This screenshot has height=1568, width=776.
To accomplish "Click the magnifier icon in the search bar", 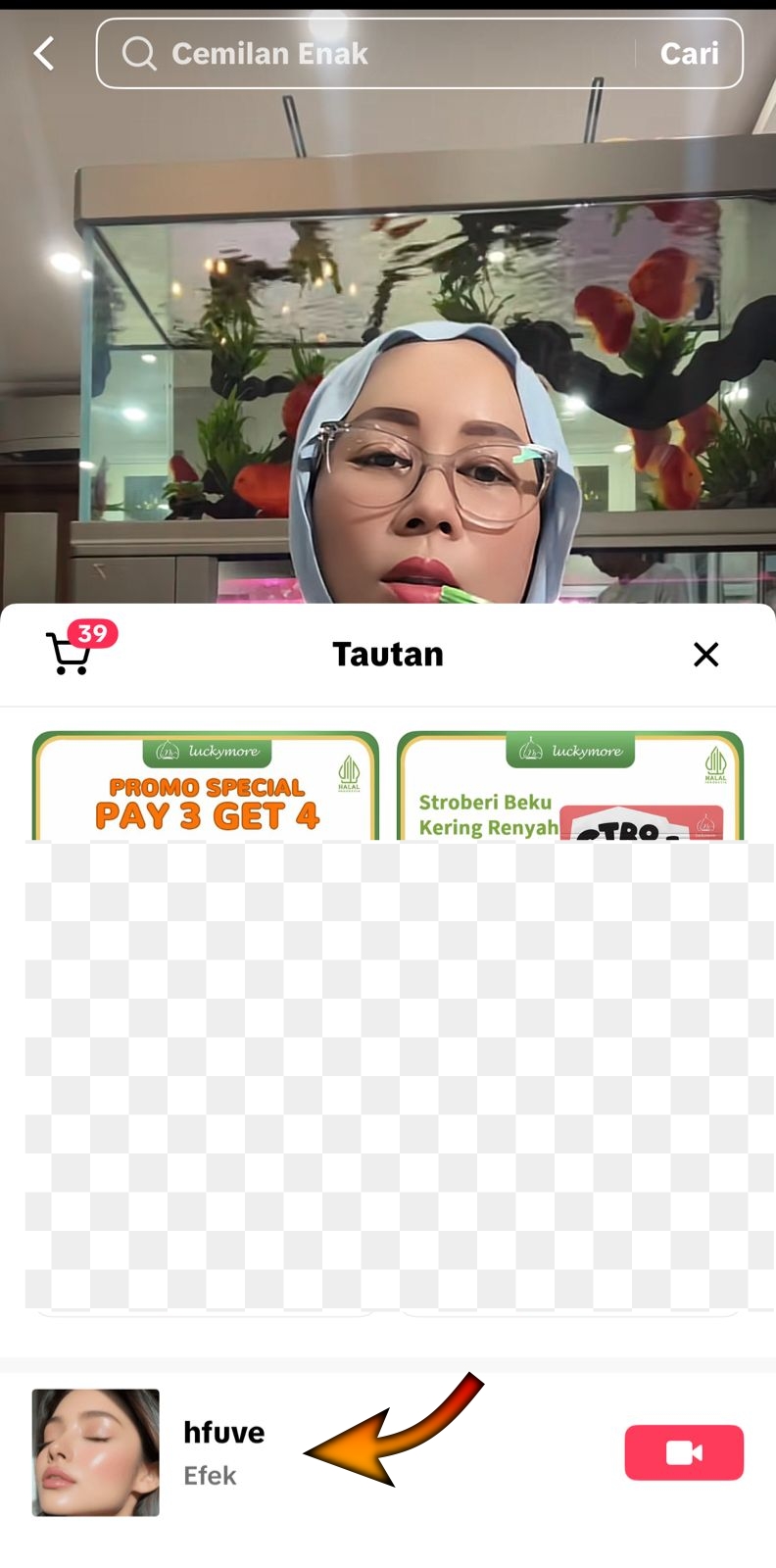I will (138, 54).
